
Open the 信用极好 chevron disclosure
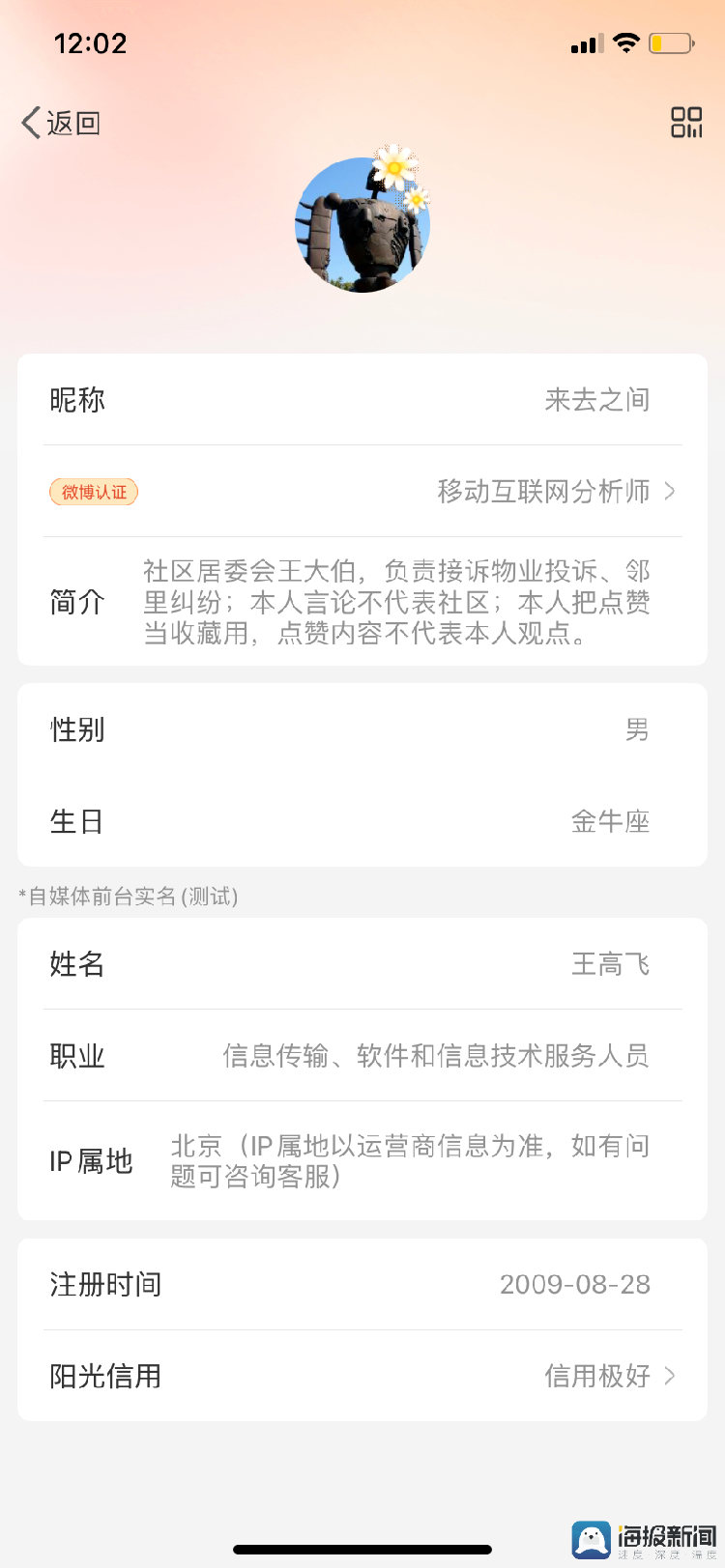tap(669, 1376)
